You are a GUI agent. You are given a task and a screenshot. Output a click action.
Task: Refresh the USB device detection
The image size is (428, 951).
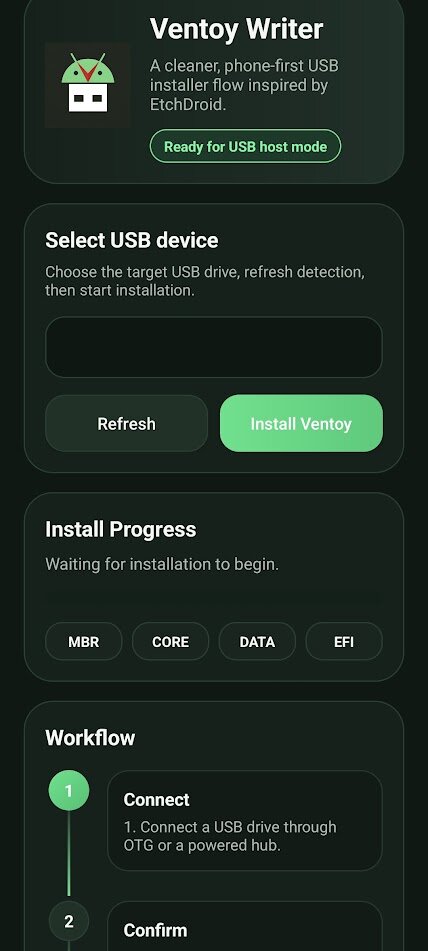[126, 423]
